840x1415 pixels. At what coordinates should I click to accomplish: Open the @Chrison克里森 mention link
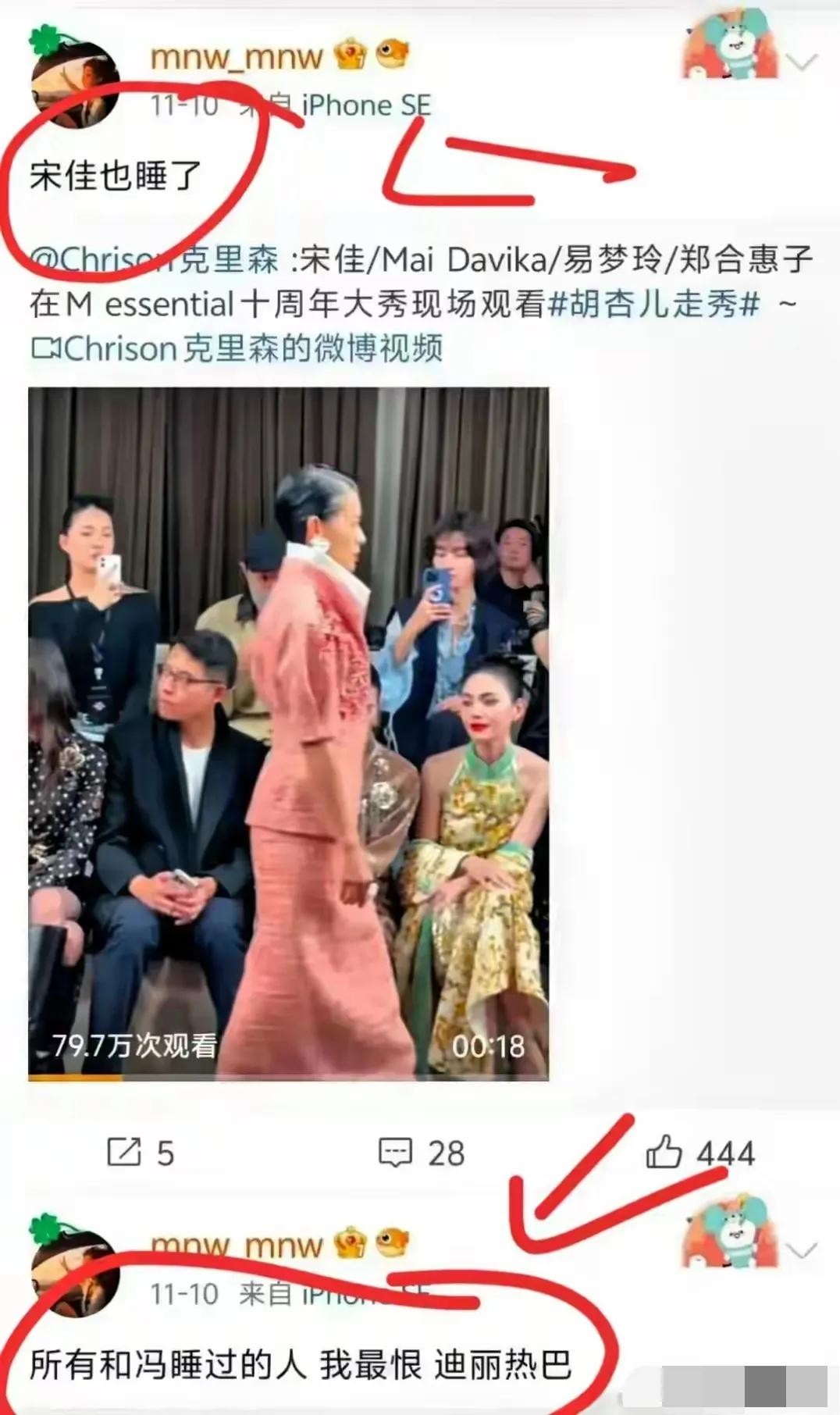point(154,260)
